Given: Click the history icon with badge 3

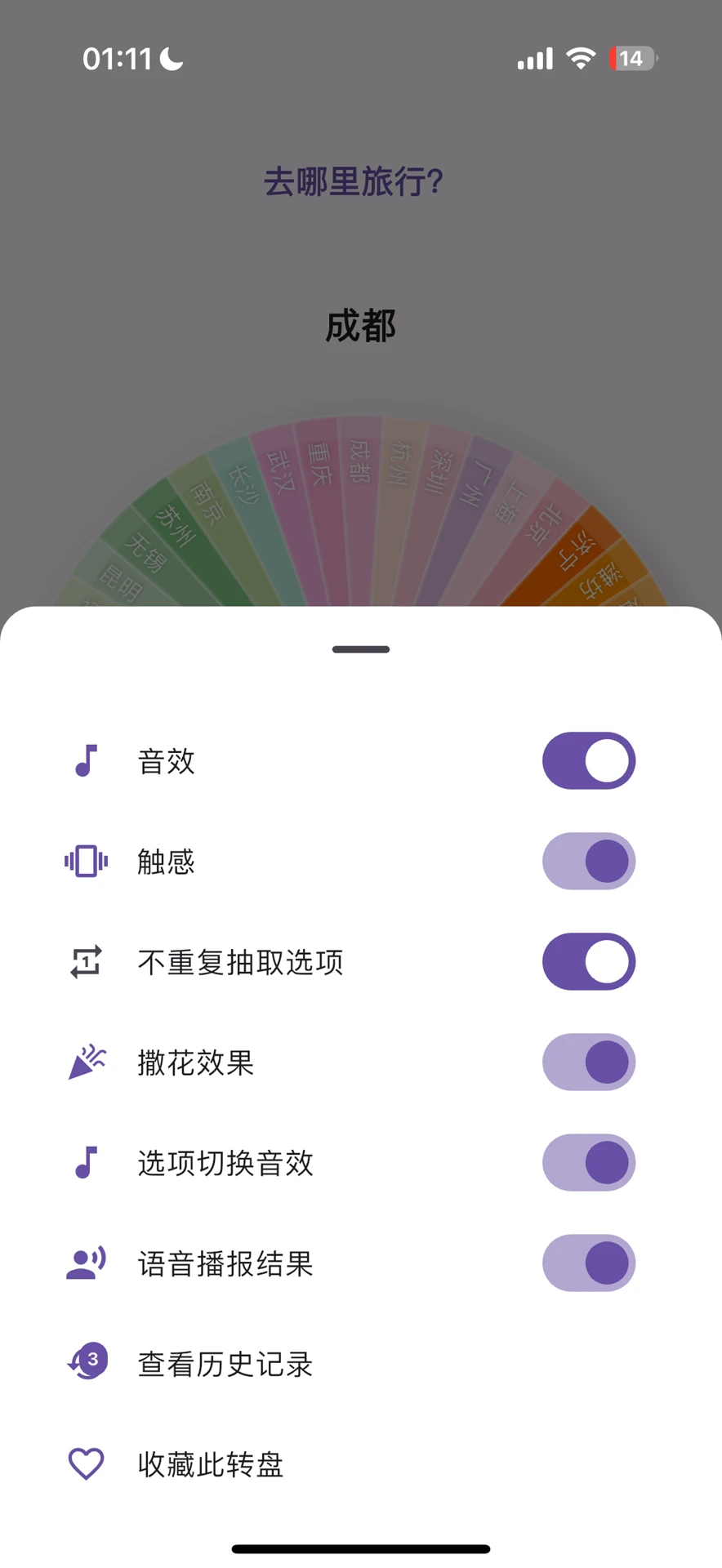Looking at the screenshot, I should tap(86, 1362).
